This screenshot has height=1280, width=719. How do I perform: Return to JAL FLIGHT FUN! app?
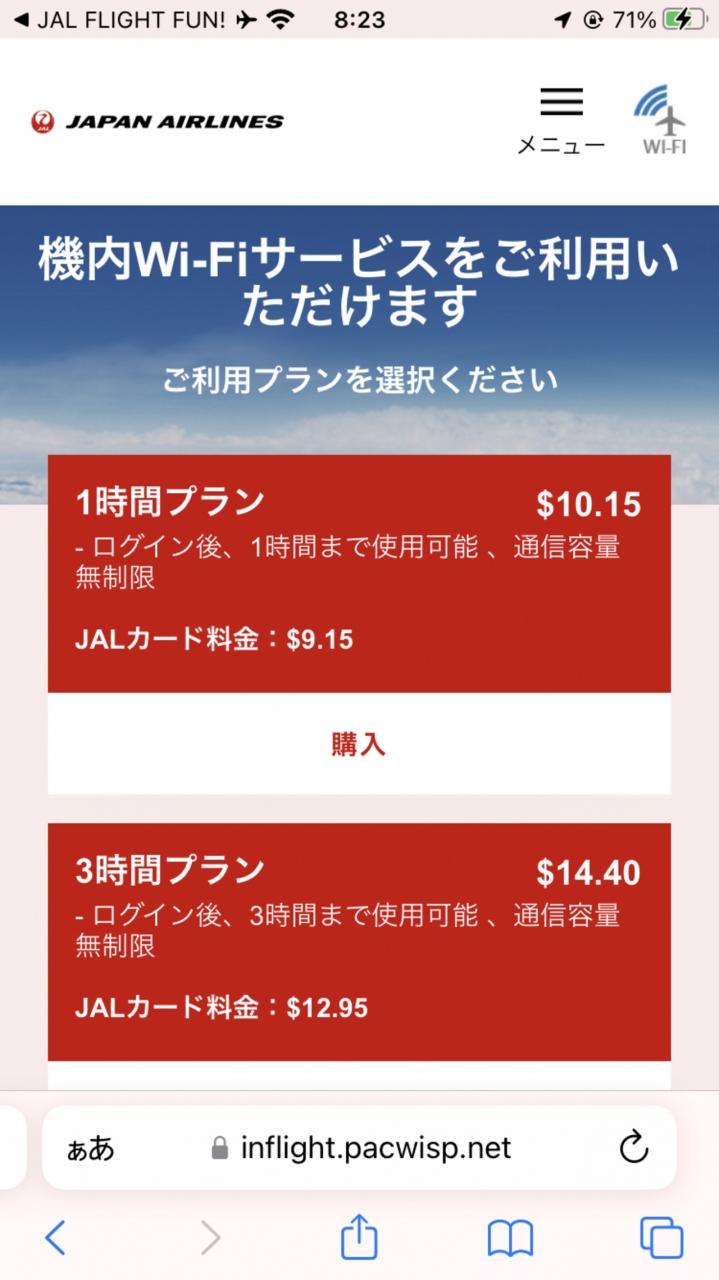click(x=120, y=19)
